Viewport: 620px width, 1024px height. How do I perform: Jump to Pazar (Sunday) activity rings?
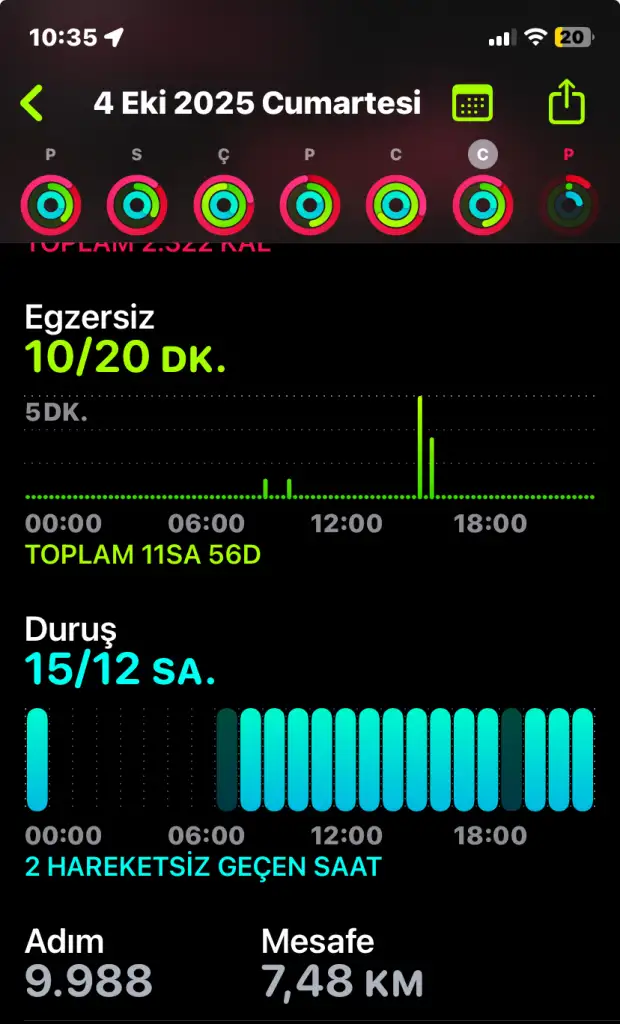569,203
